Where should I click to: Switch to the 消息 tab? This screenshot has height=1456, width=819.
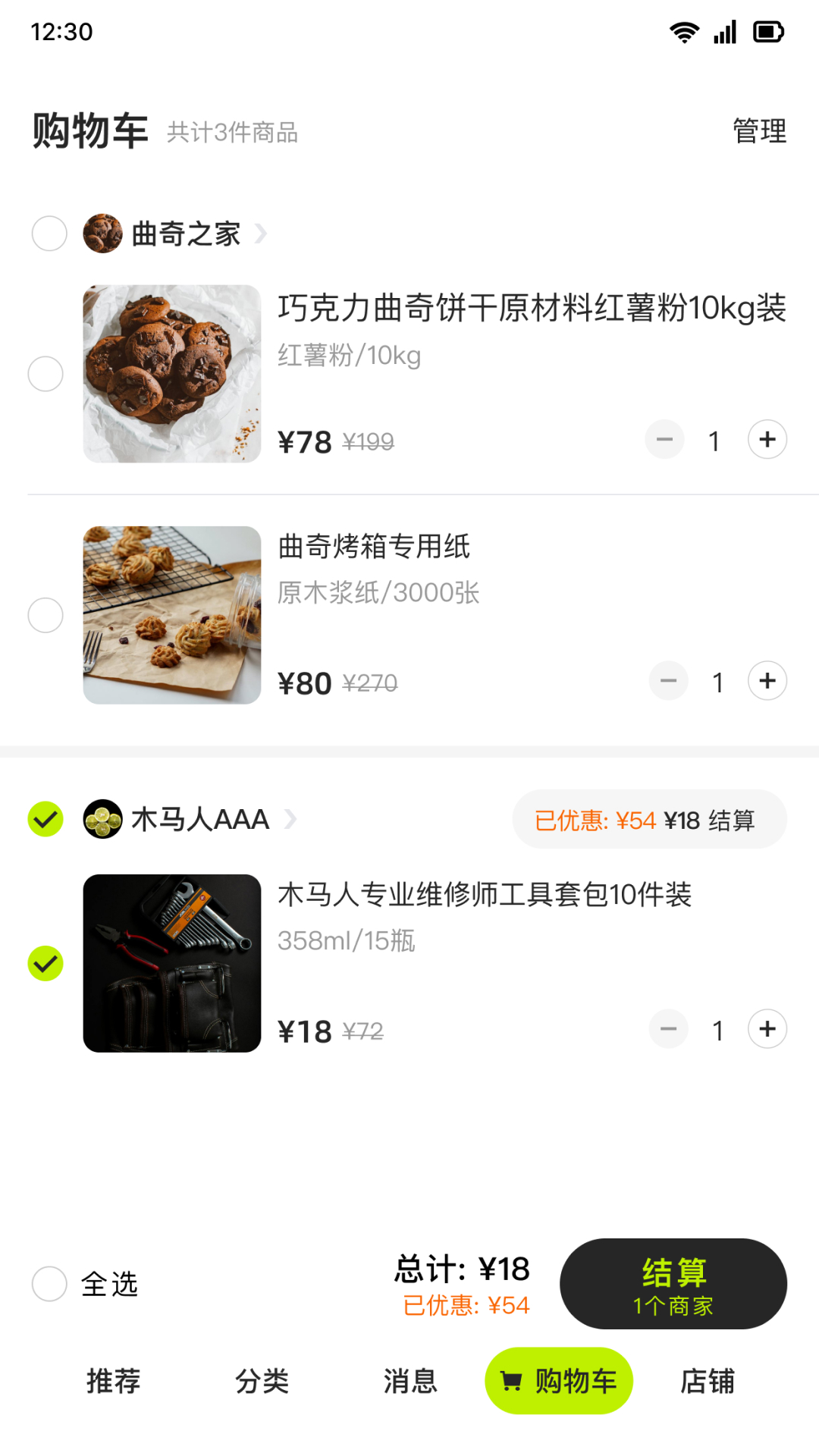(x=409, y=1381)
